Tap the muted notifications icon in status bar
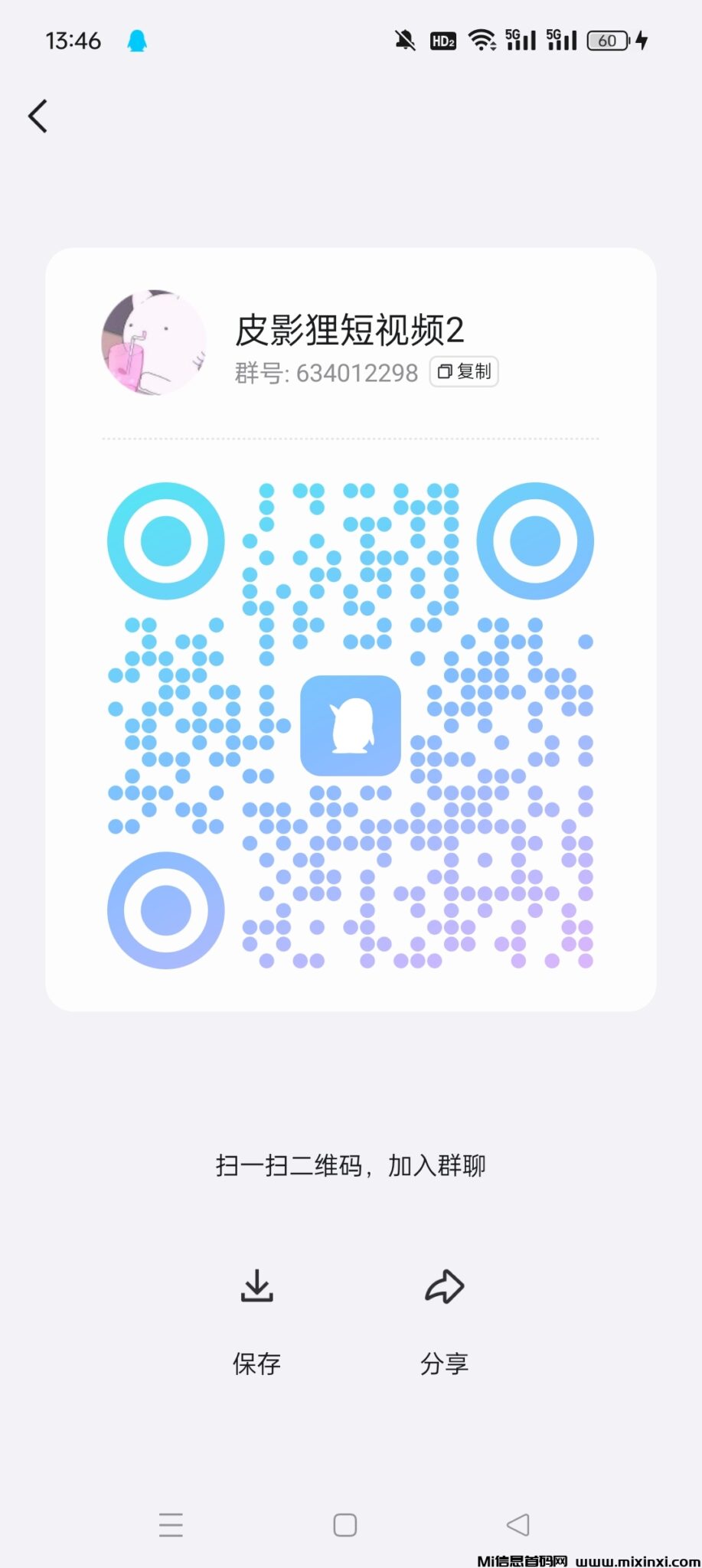Image resolution: width=702 pixels, height=1568 pixels. point(404,40)
